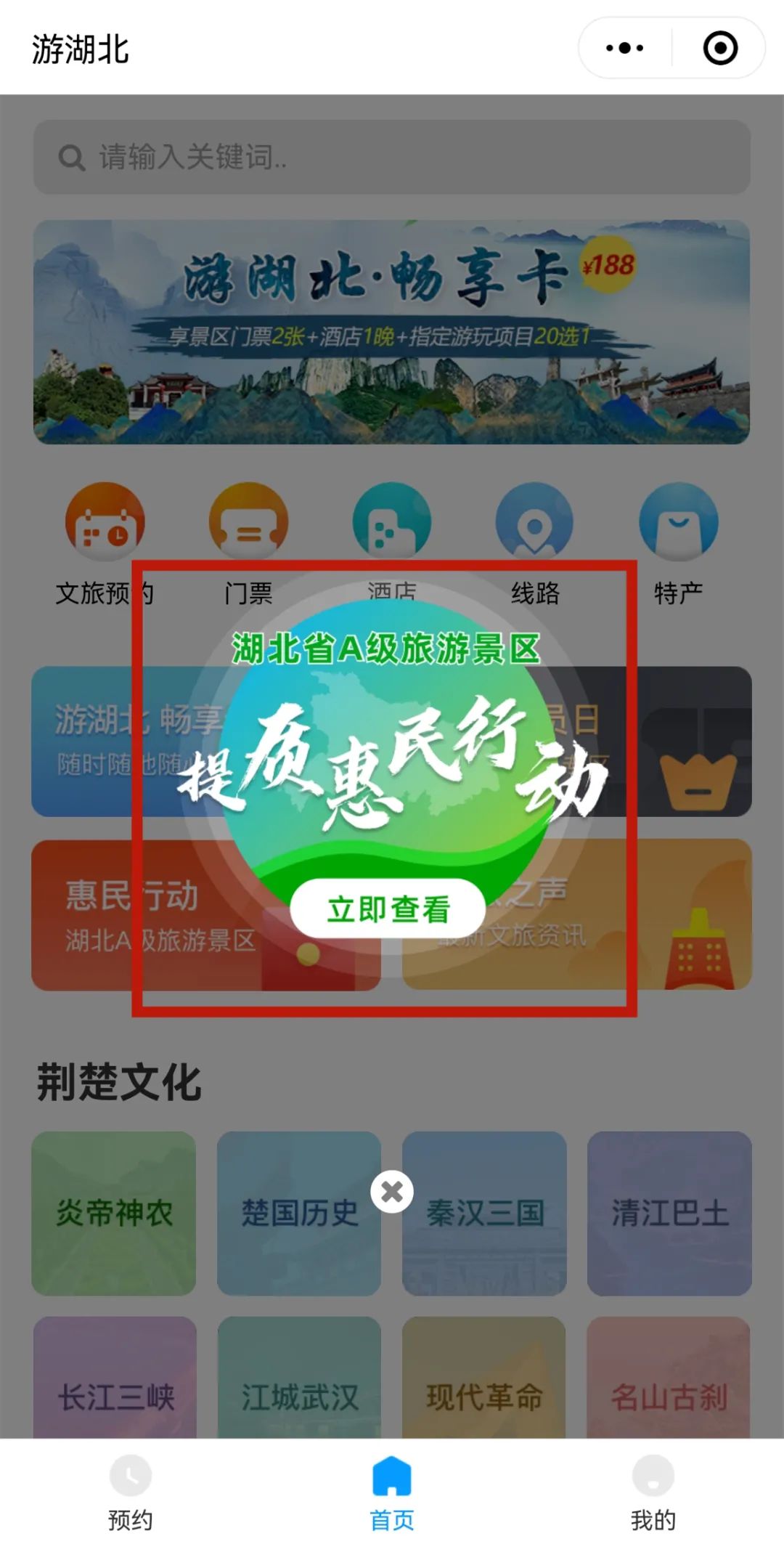
Task: Tap the 立即查看 button in the popup
Action: [x=388, y=909]
